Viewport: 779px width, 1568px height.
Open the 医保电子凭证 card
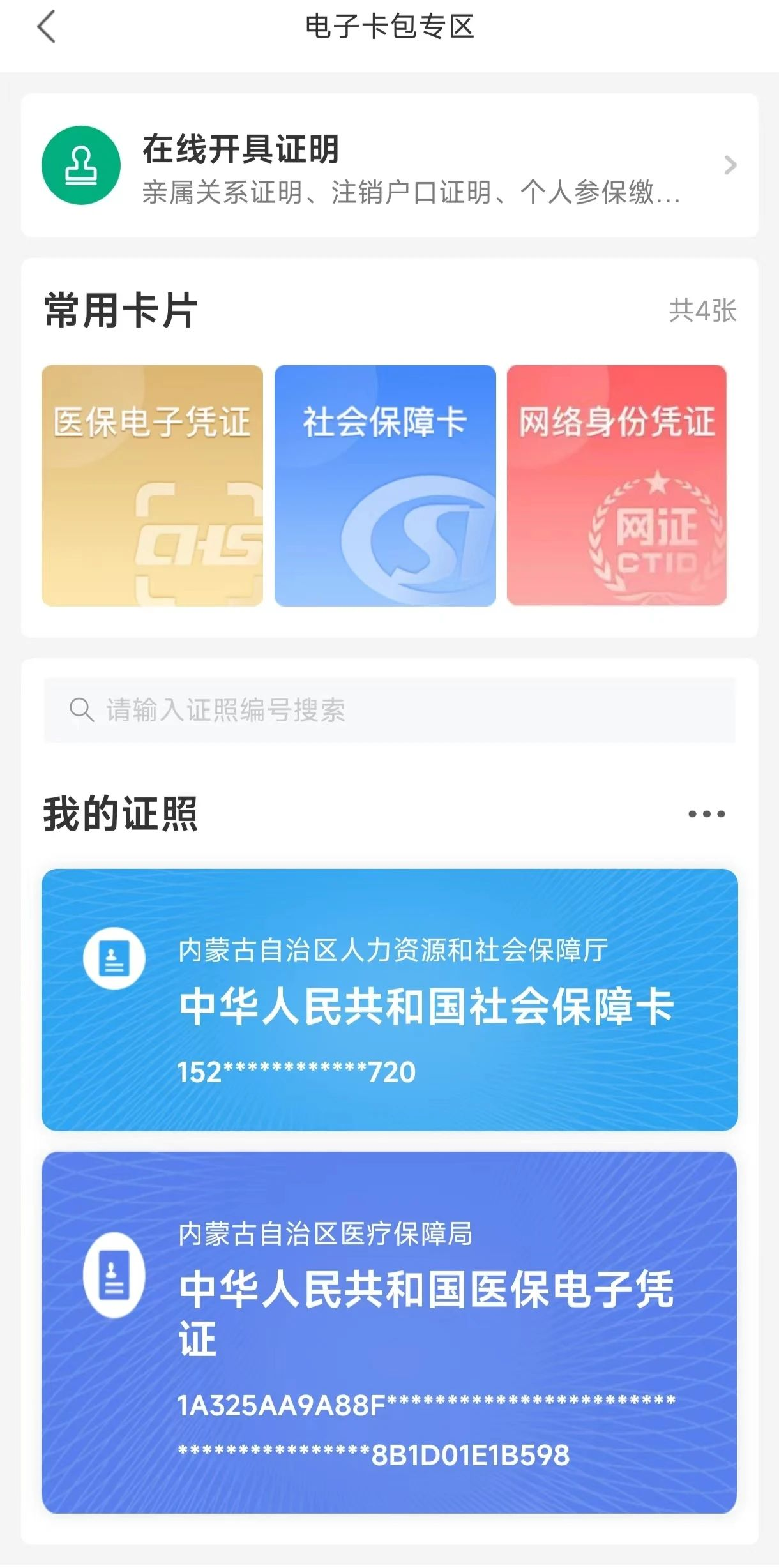[152, 485]
